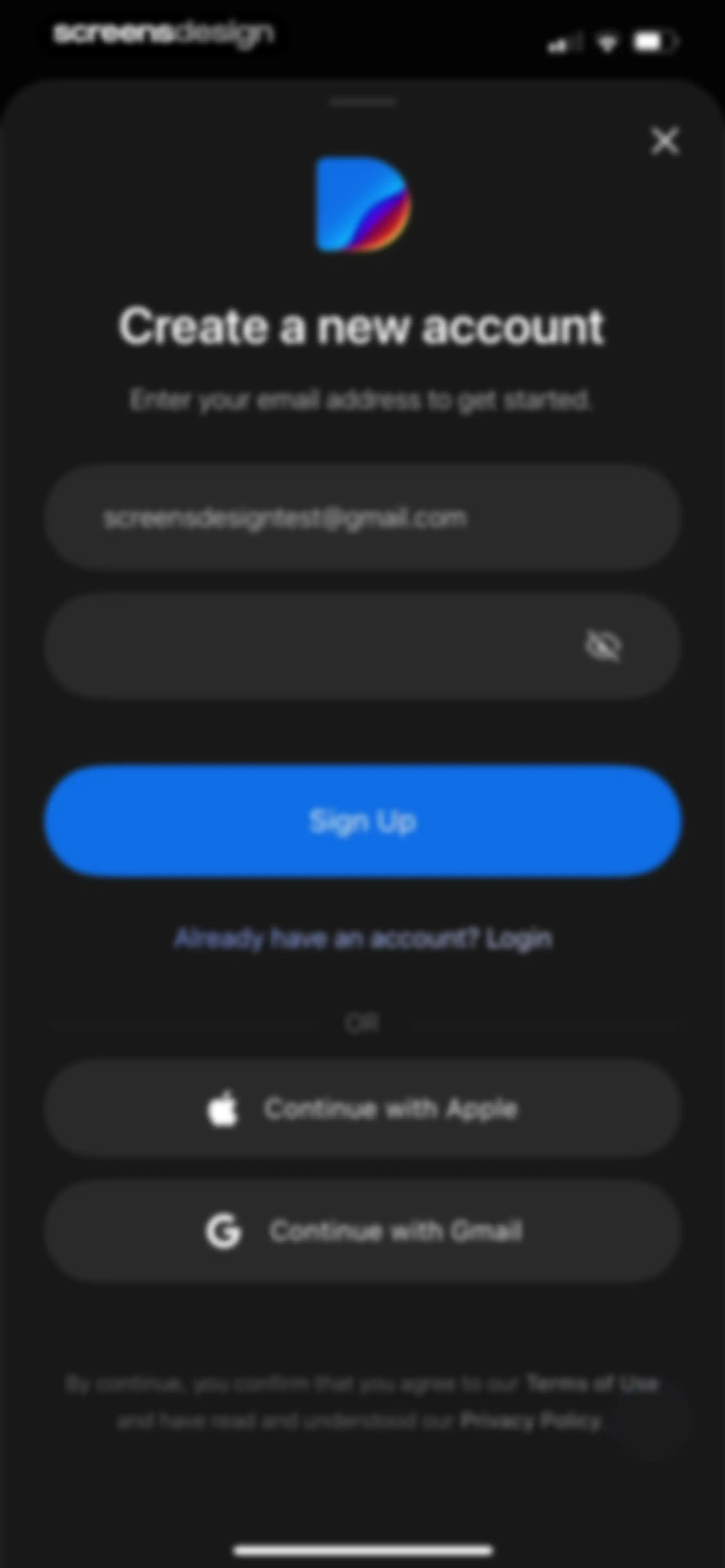
Task: Open the Terms of Use link
Action: click(x=592, y=1384)
